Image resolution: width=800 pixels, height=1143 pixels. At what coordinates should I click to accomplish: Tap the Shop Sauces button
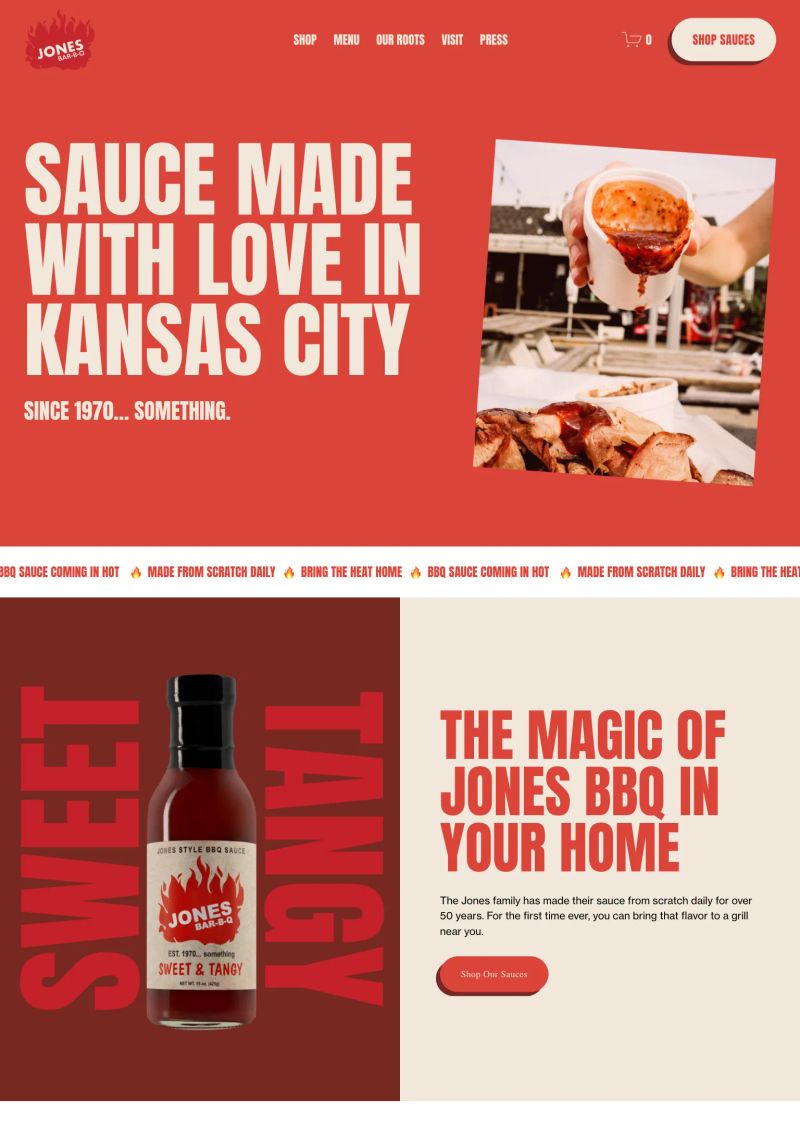[x=723, y=40]
